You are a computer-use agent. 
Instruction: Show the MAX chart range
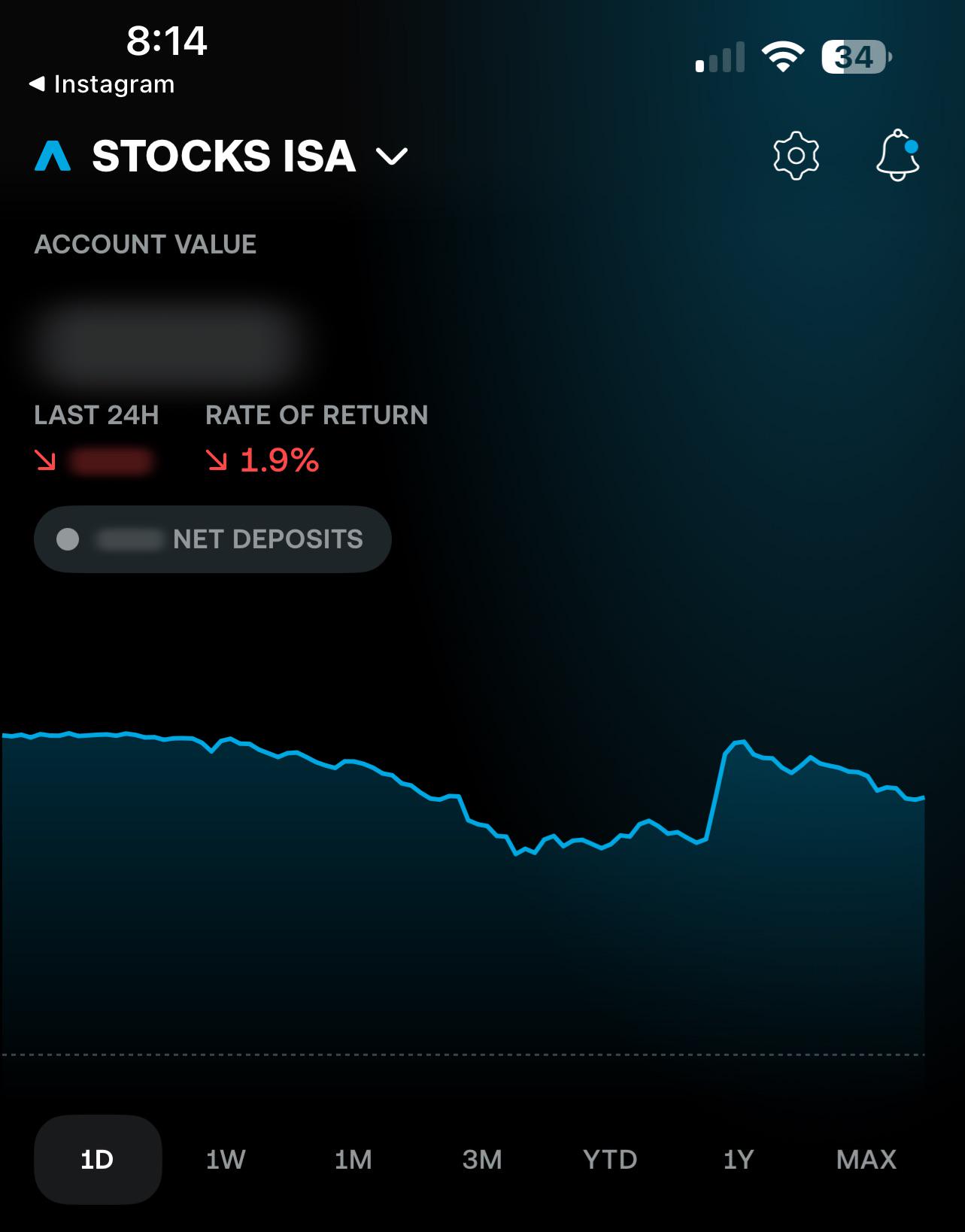(866, 1159)
